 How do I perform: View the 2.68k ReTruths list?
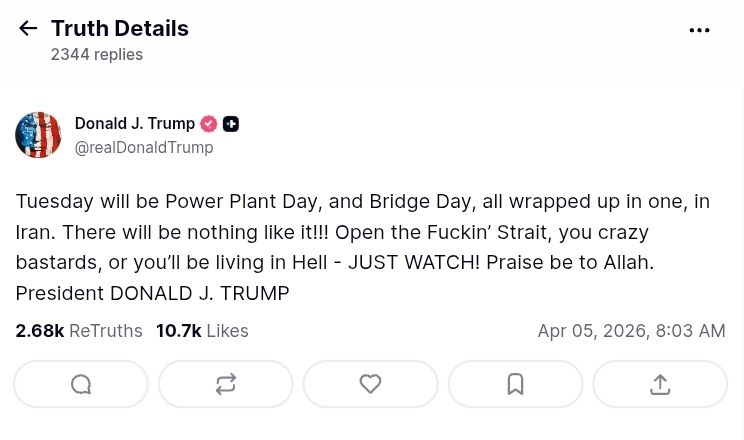(x=79, y=331)
